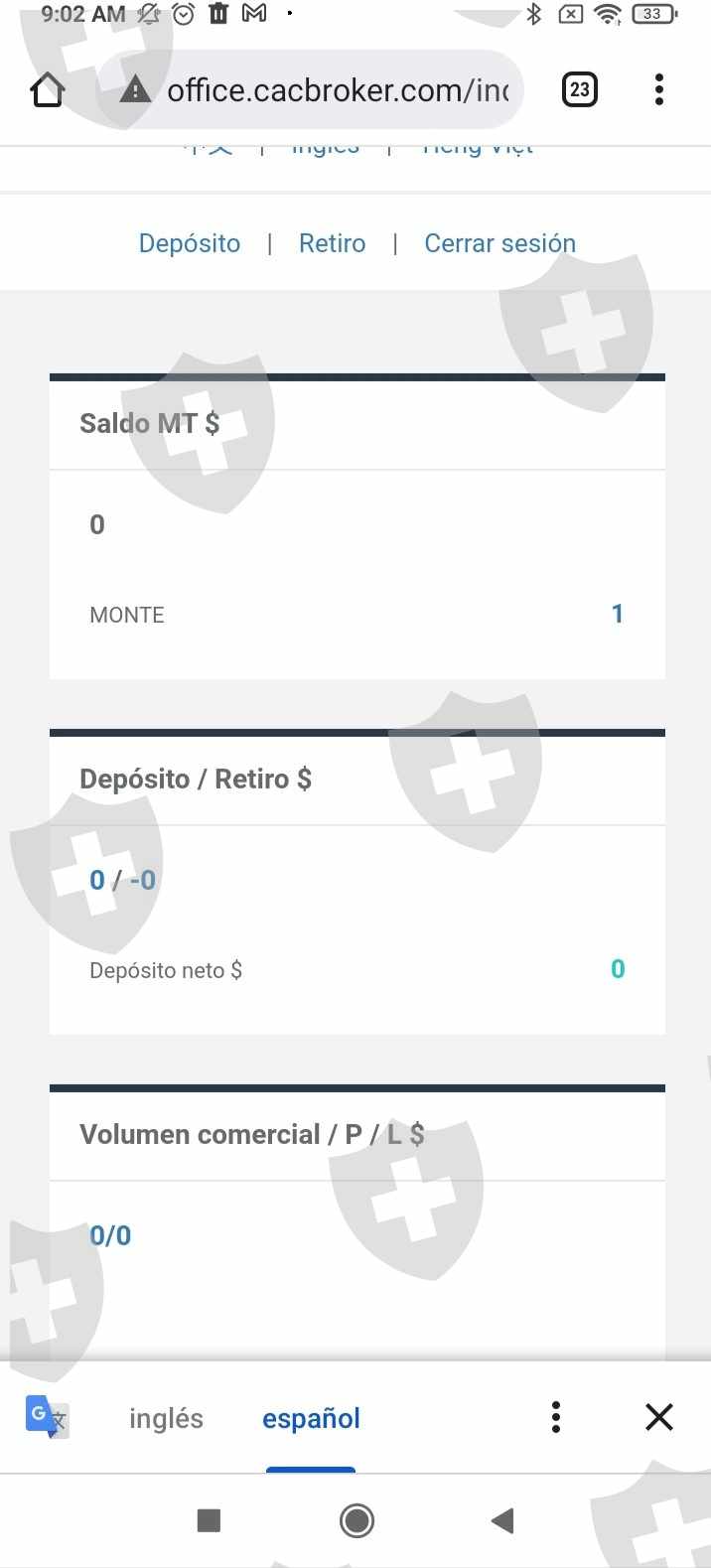The height and width of the screenshot is (1568, 711).
Task: Go to the browser home page
Action: 48,90
